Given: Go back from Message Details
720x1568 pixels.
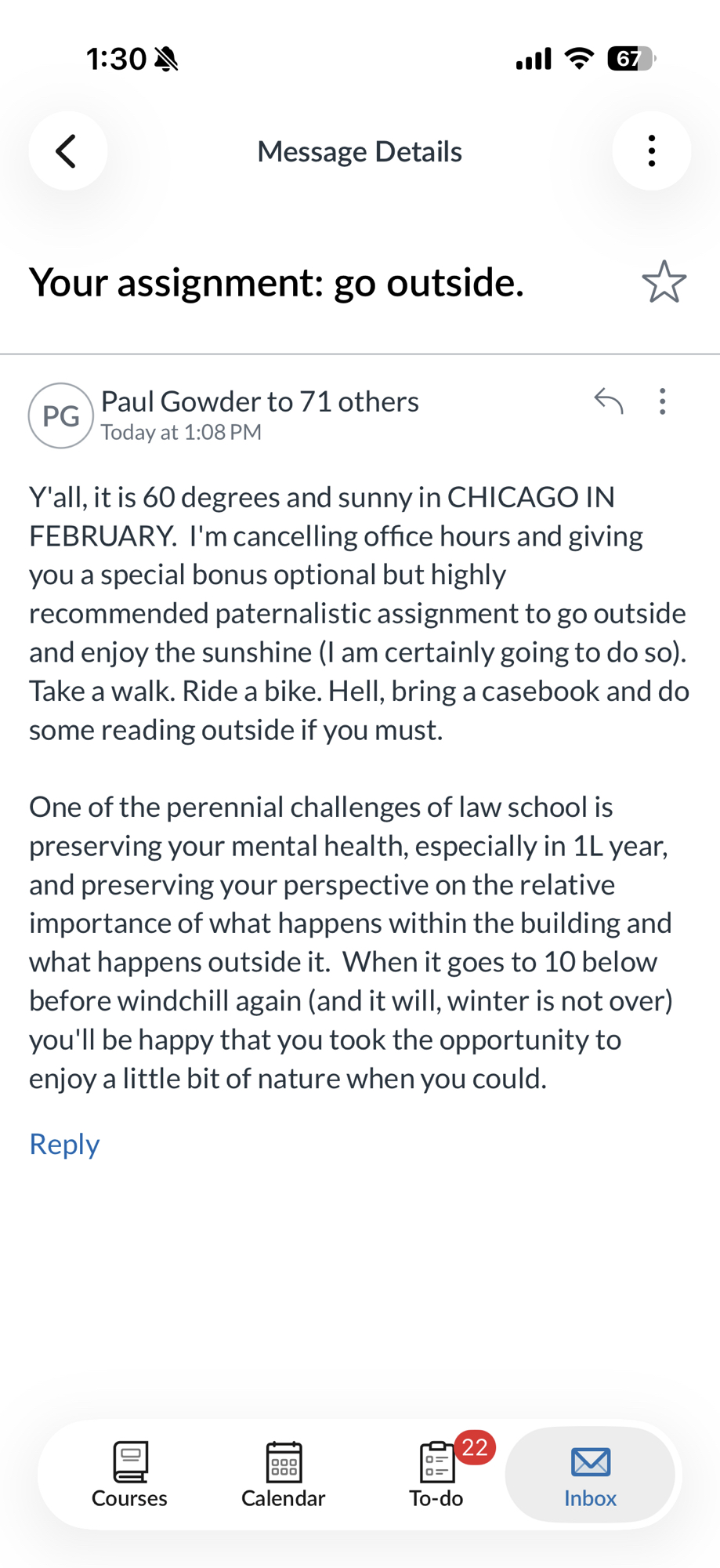Looking at the screenshot, I should point(68,151).
